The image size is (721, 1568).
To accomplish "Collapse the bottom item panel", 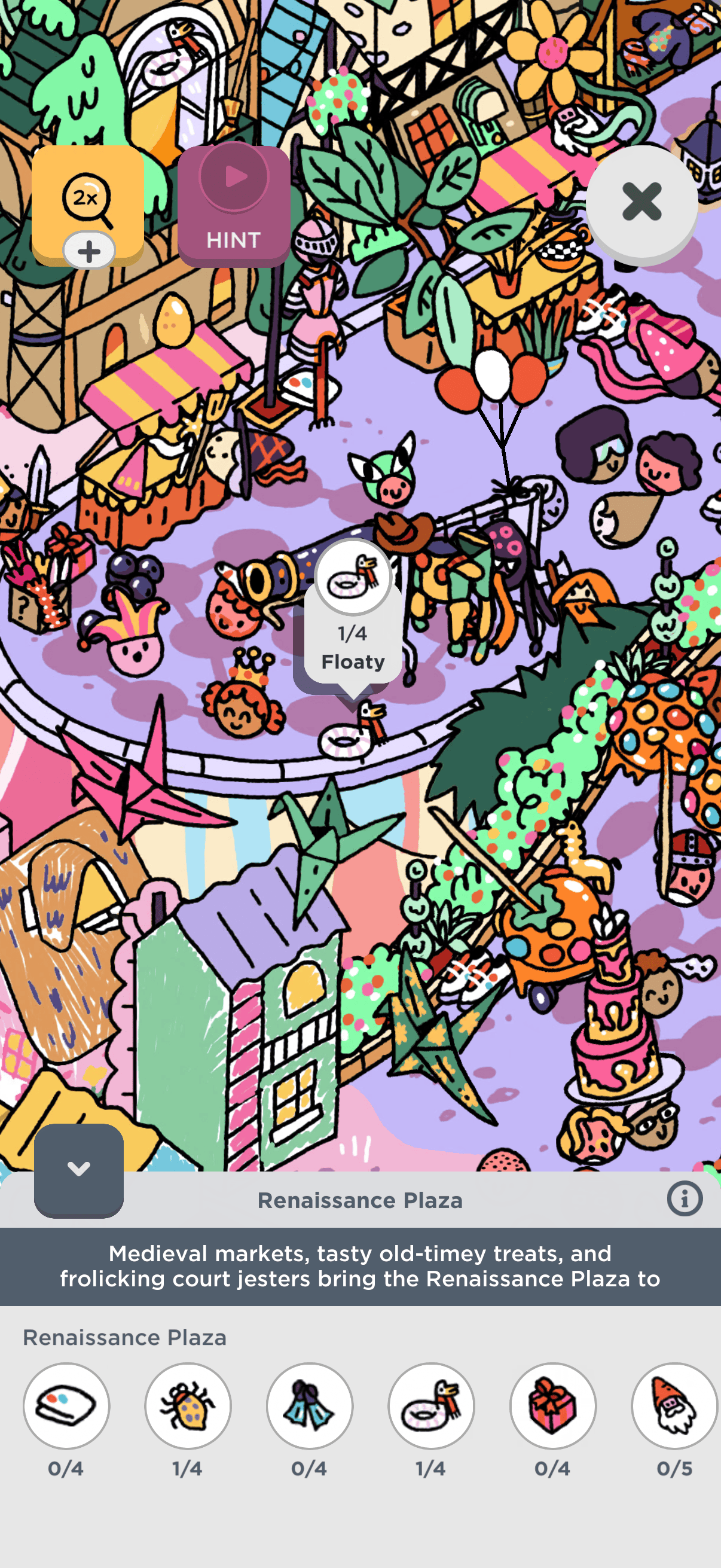I will coord(78,1169).
